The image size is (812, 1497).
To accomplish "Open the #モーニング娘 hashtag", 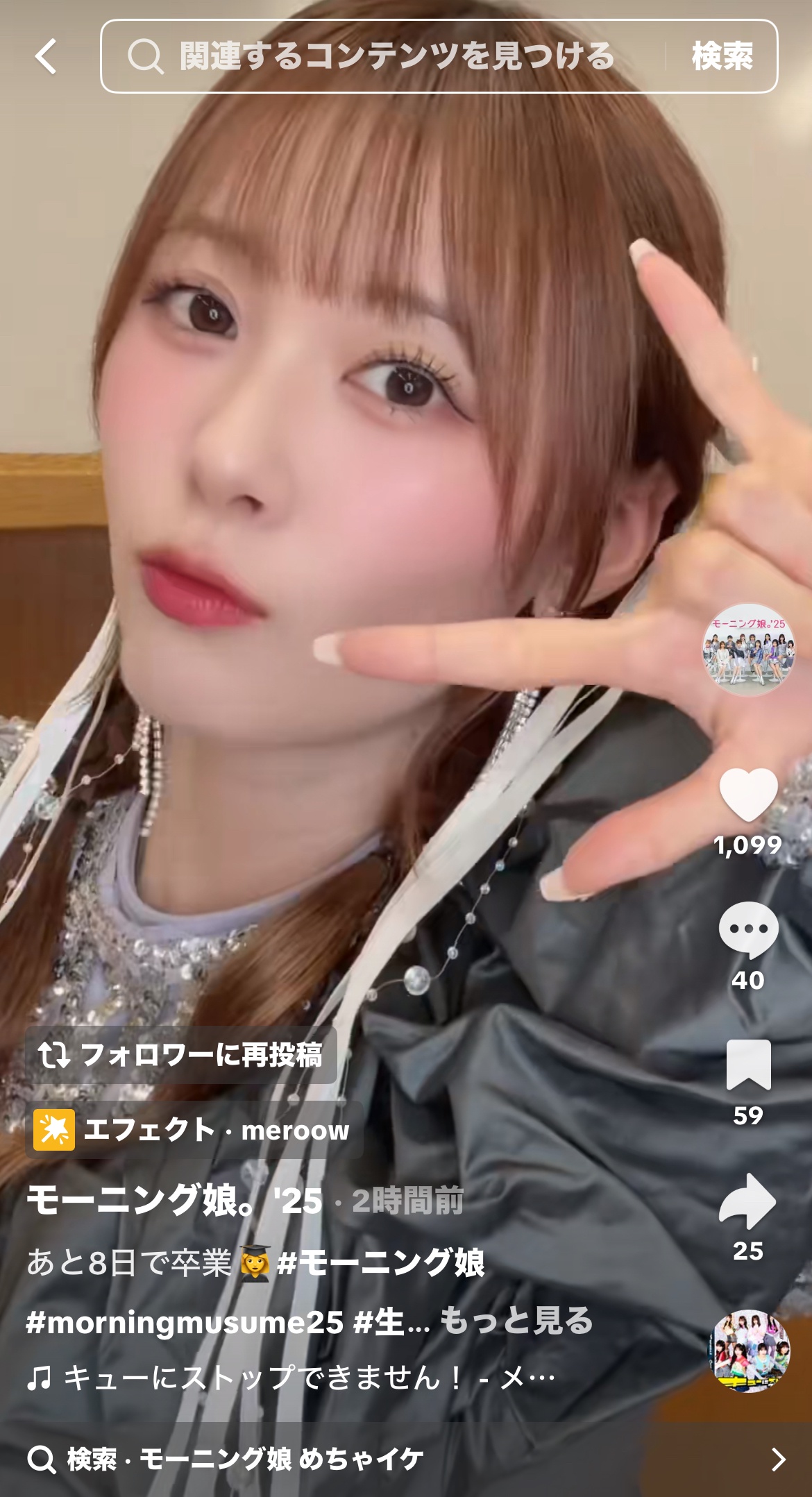I will pos(380,1262).
